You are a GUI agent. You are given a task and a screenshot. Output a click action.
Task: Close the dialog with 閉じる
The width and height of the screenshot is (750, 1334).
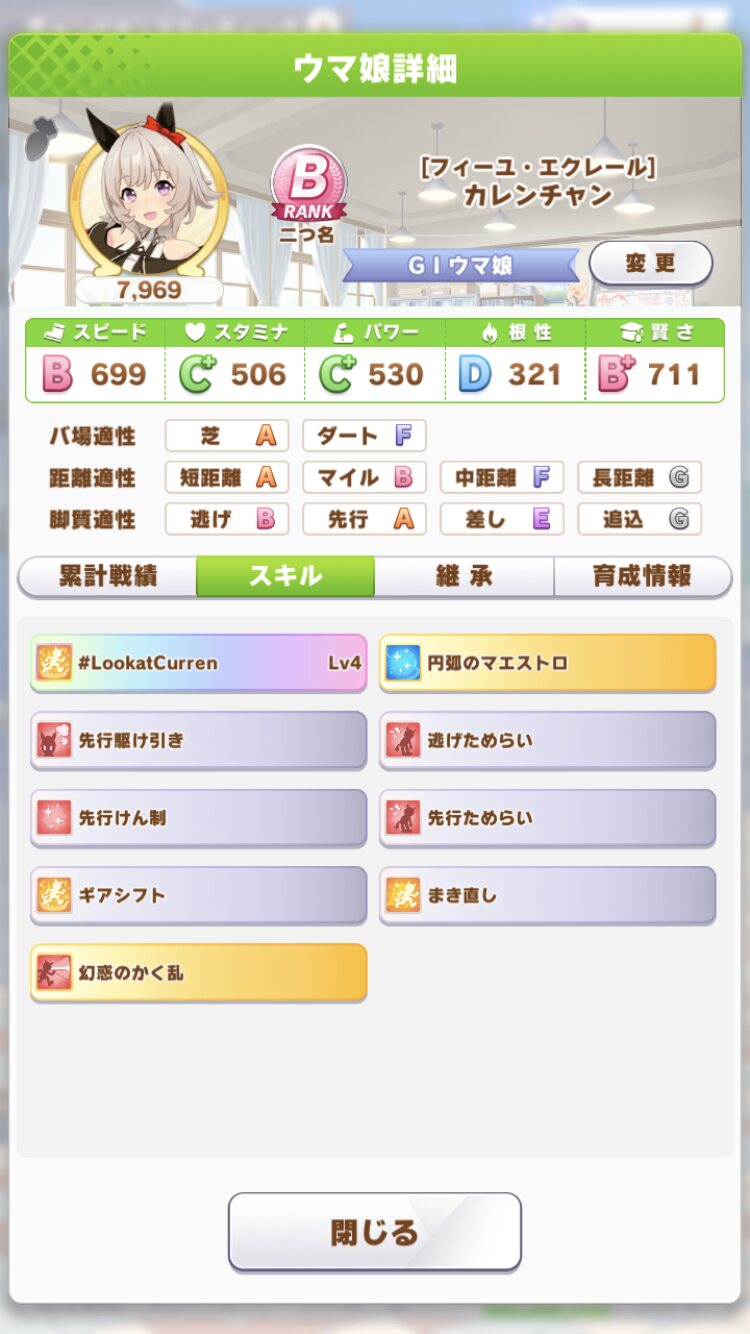pos(375,1231)
